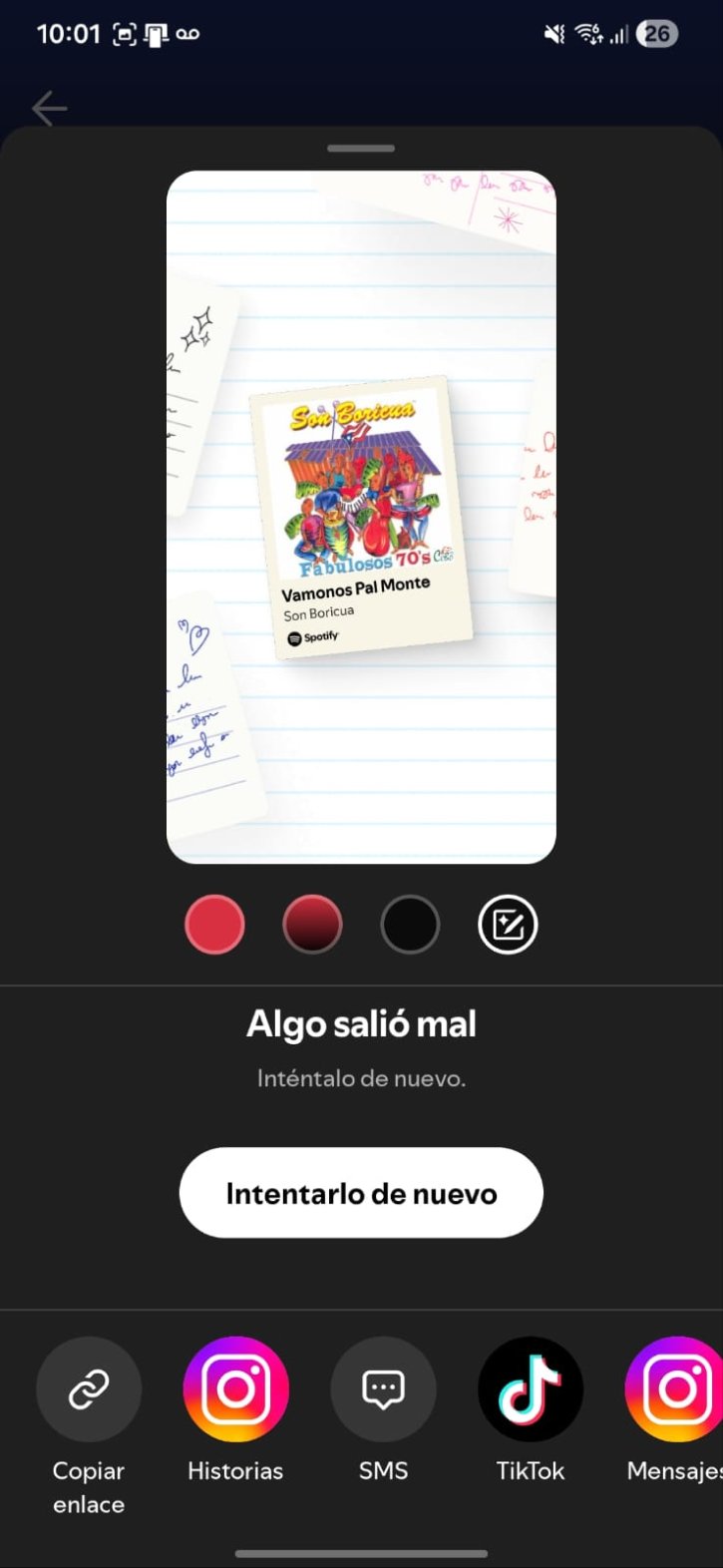Viewport: 723px width, 1568px height.
Task: Open the Instagram Historias share icon
Action: (234, 1388)
